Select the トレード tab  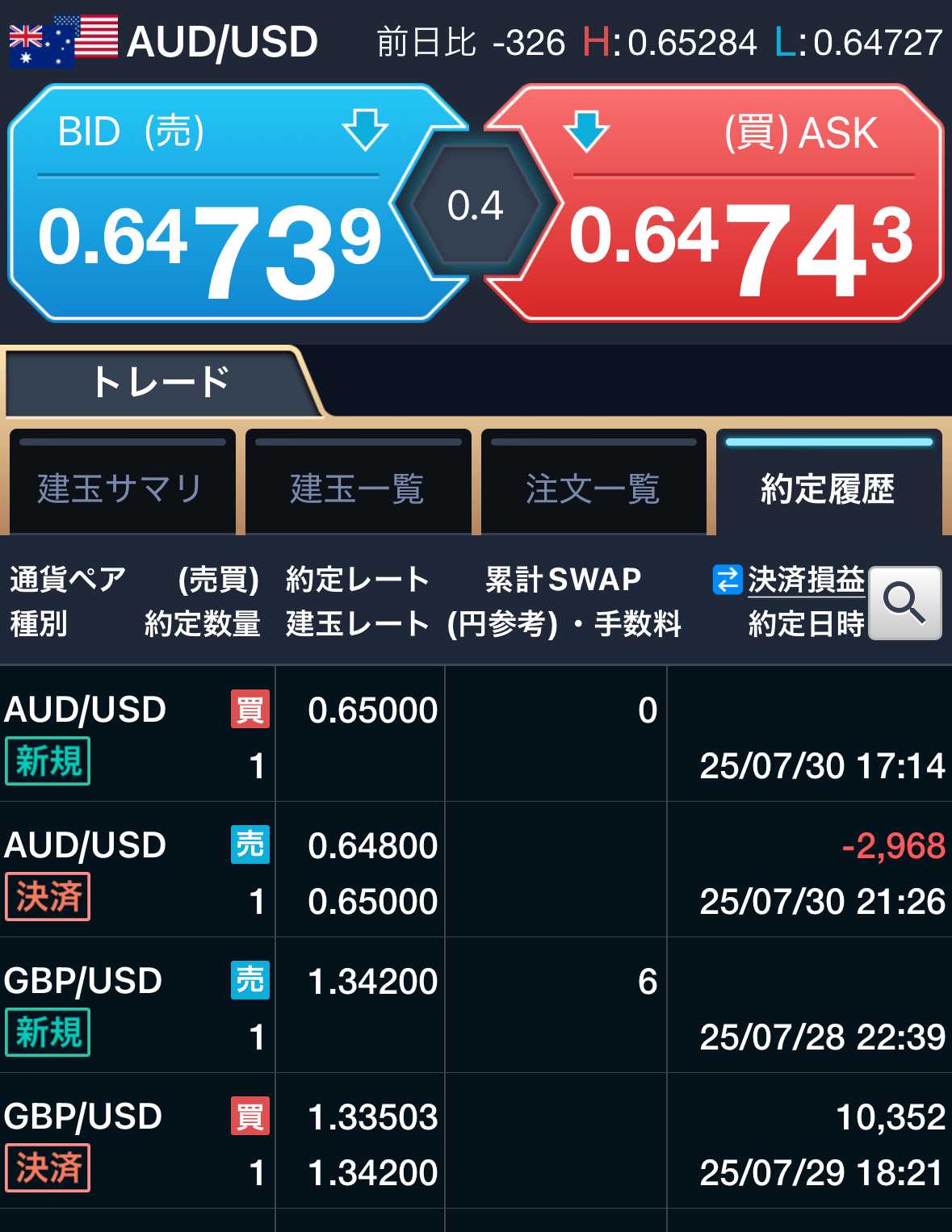[x=161, y=382]
